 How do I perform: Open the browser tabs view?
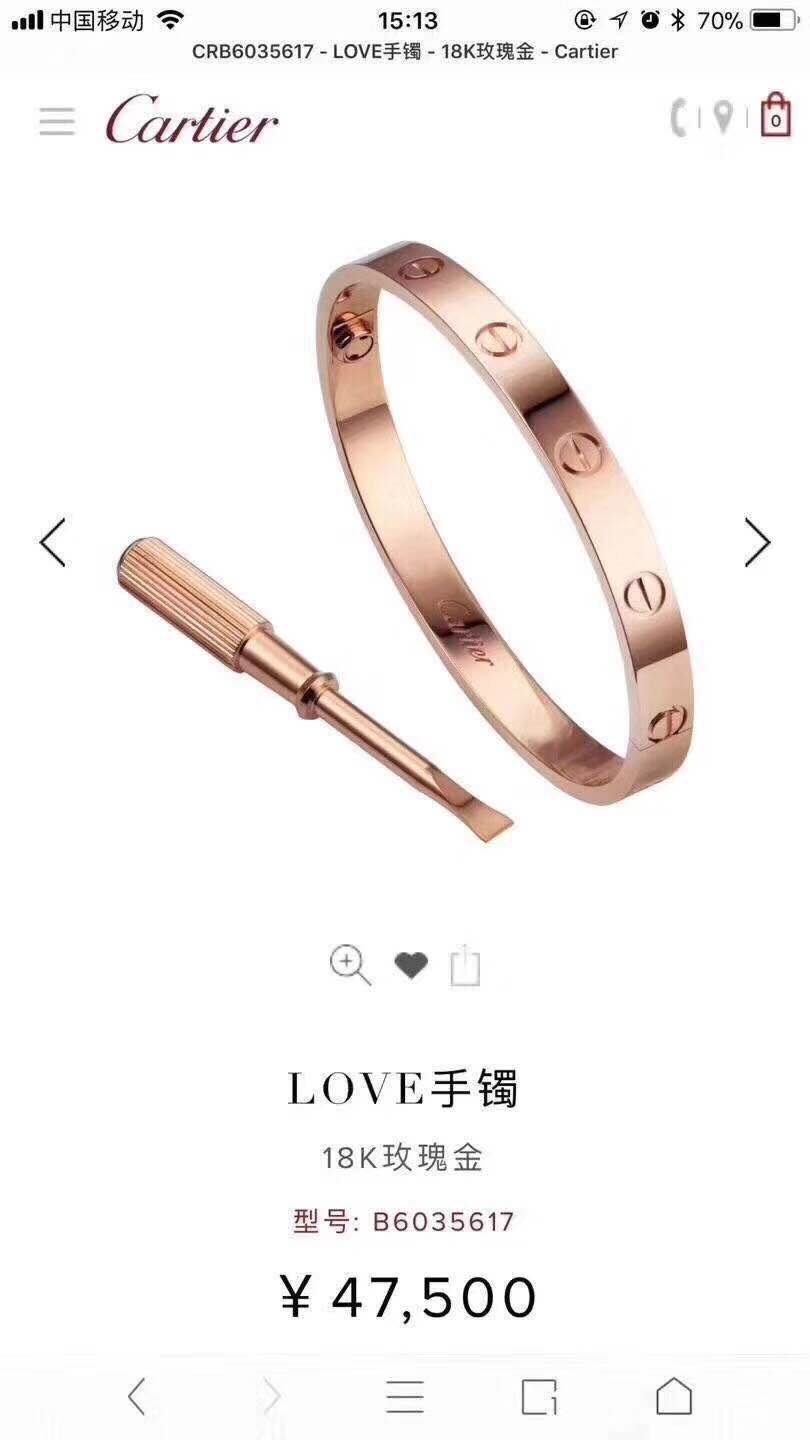tap(539, 1396)
